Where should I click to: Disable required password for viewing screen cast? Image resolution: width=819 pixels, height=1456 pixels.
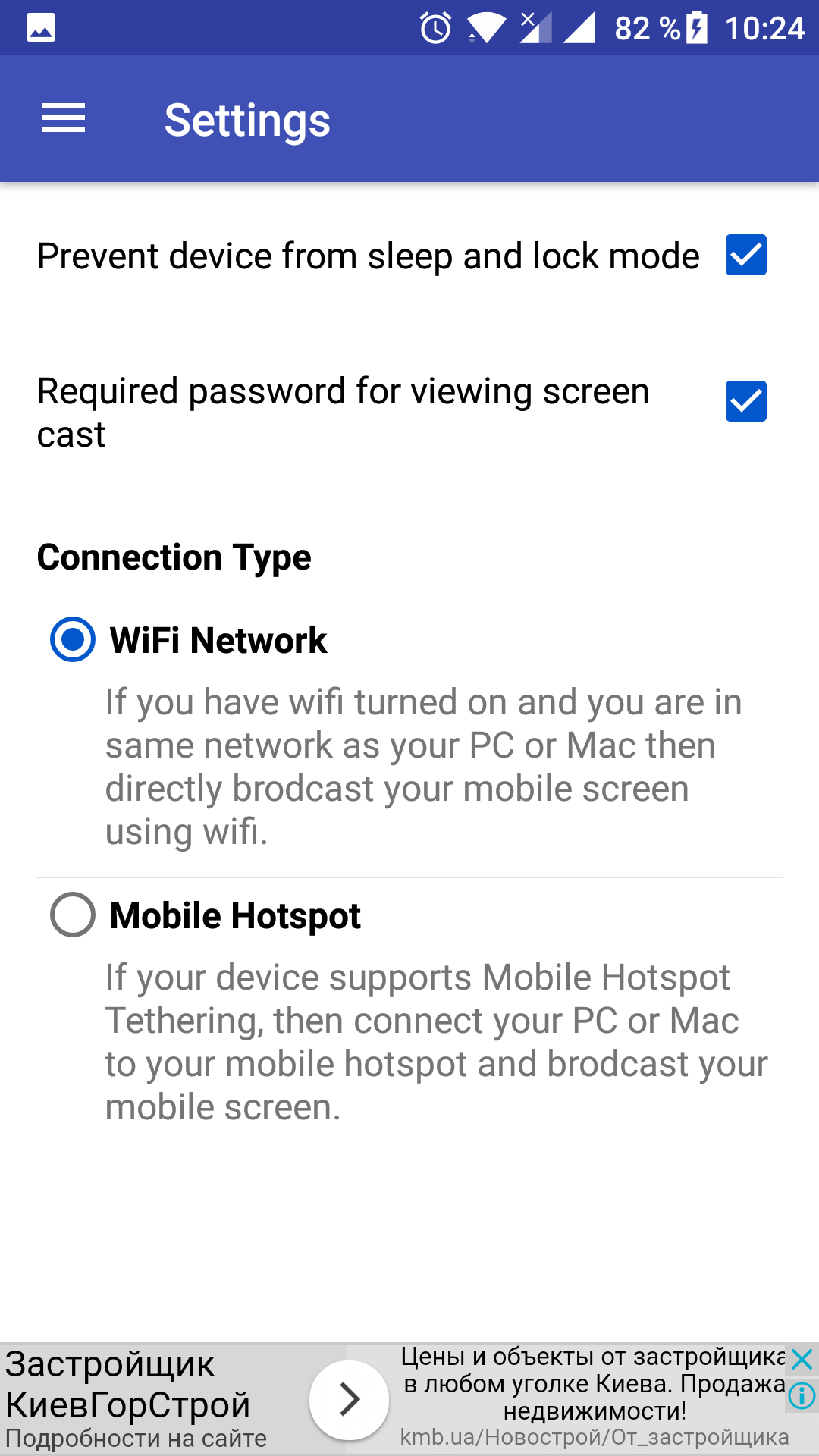pyautogui.click(x=745, y=401)
